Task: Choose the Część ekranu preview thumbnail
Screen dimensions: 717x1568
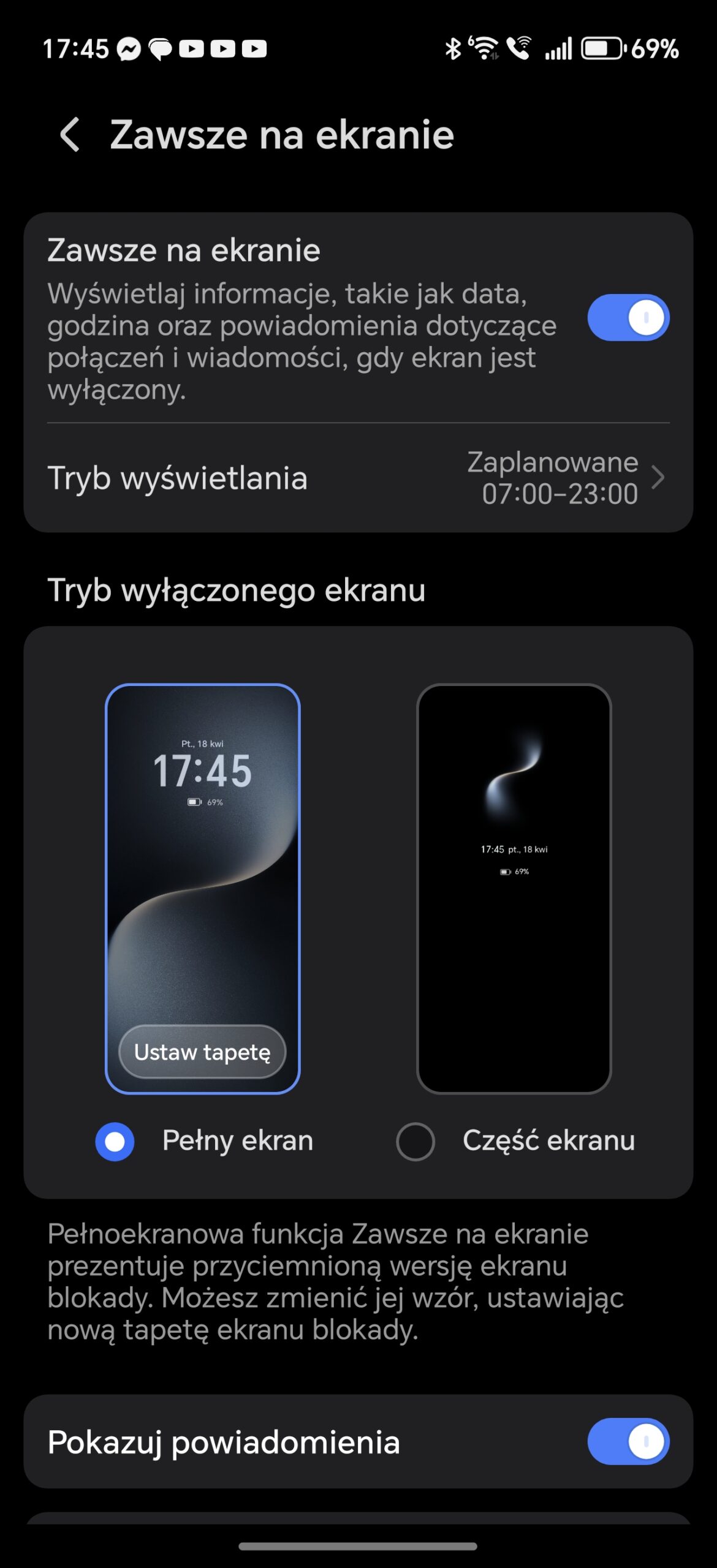Action: pos(514,888)
